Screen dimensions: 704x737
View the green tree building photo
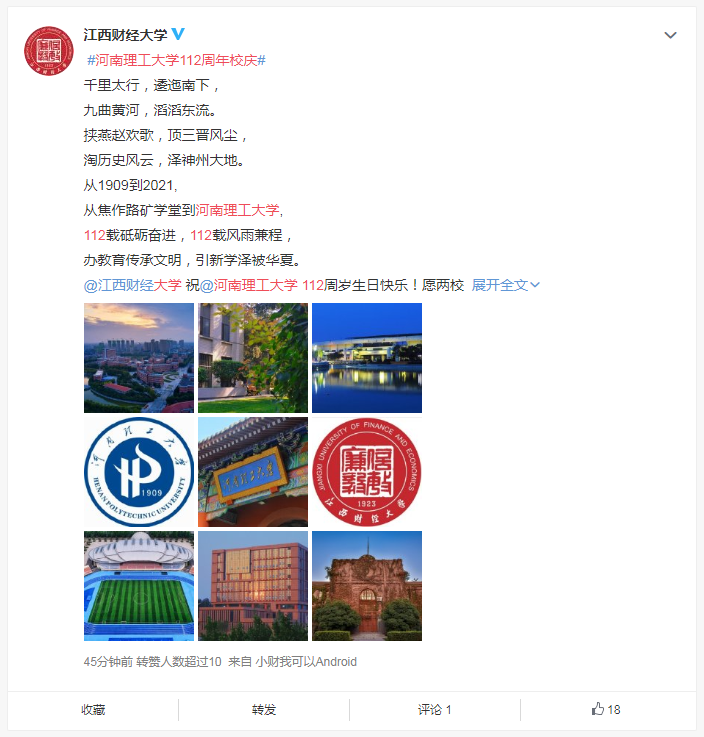pos(253,358)
